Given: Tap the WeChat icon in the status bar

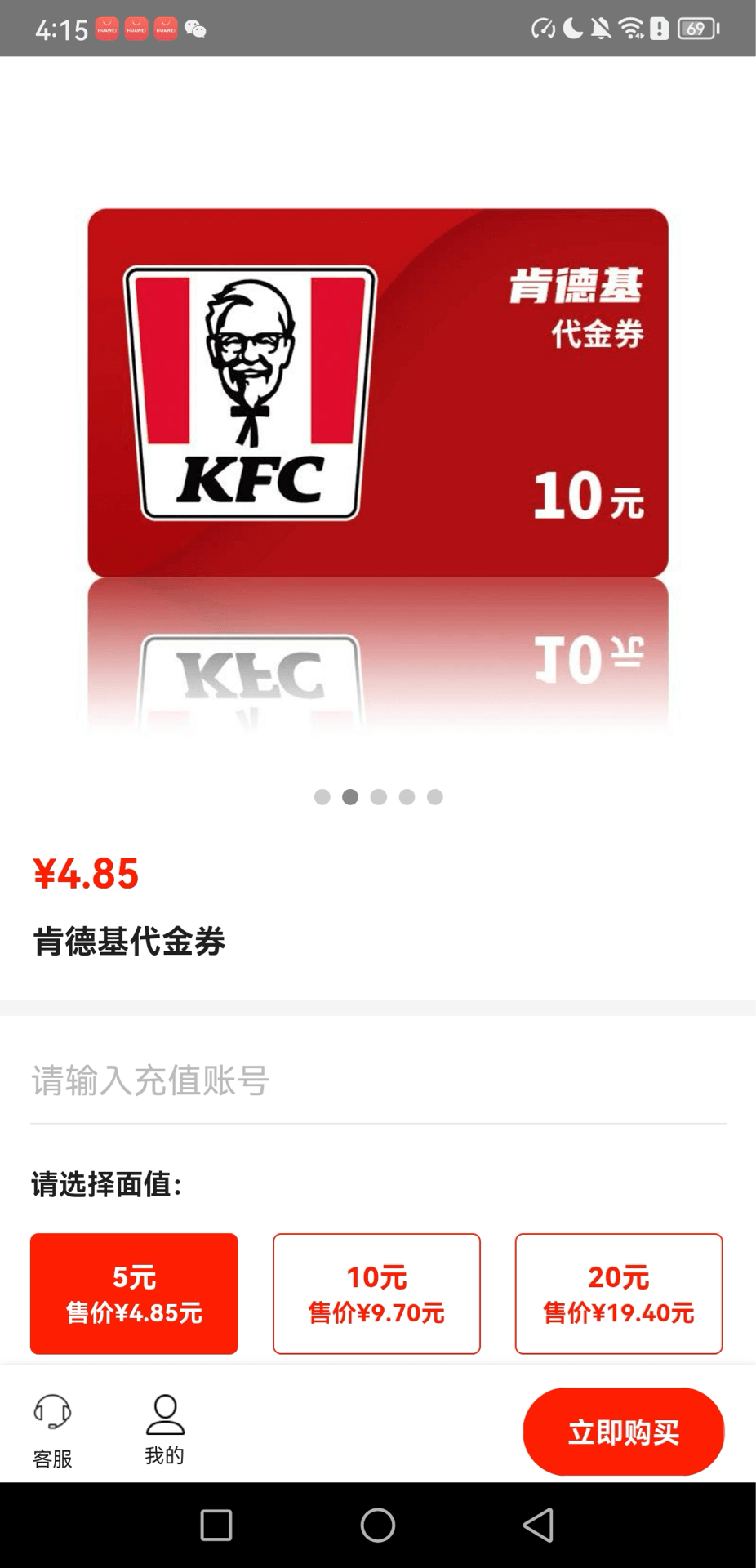Looking at the screenshot, I should (193, 27).
